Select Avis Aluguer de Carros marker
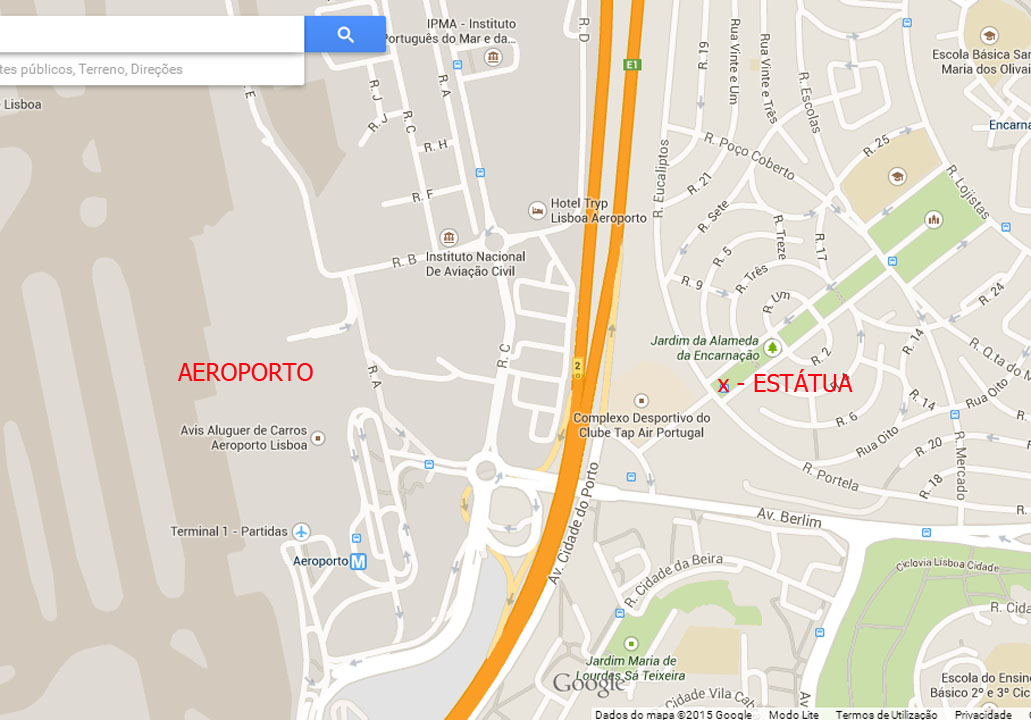Image resolution: width=1031 pixels, height=720 pixels. (x=318, y=438)
